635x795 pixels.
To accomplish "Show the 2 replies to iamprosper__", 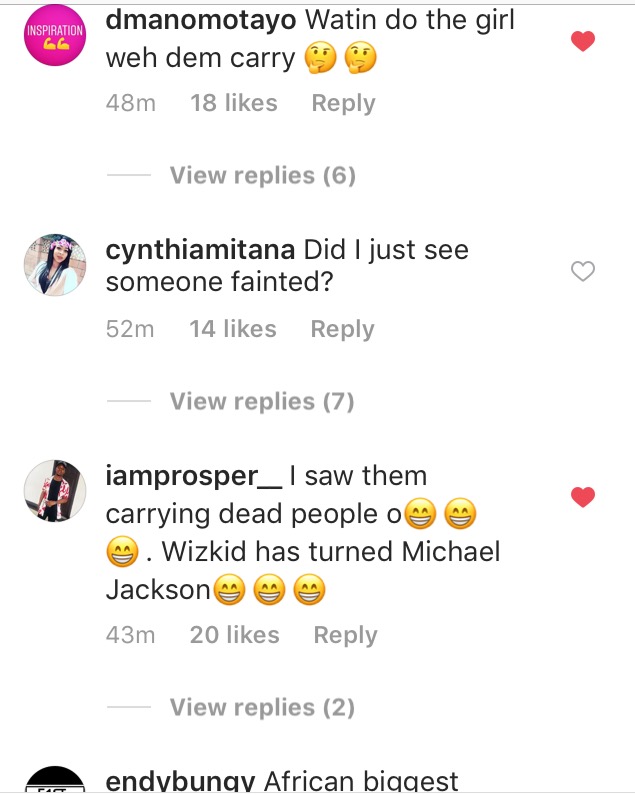I will pyautogui.click(x=262, y=708).
